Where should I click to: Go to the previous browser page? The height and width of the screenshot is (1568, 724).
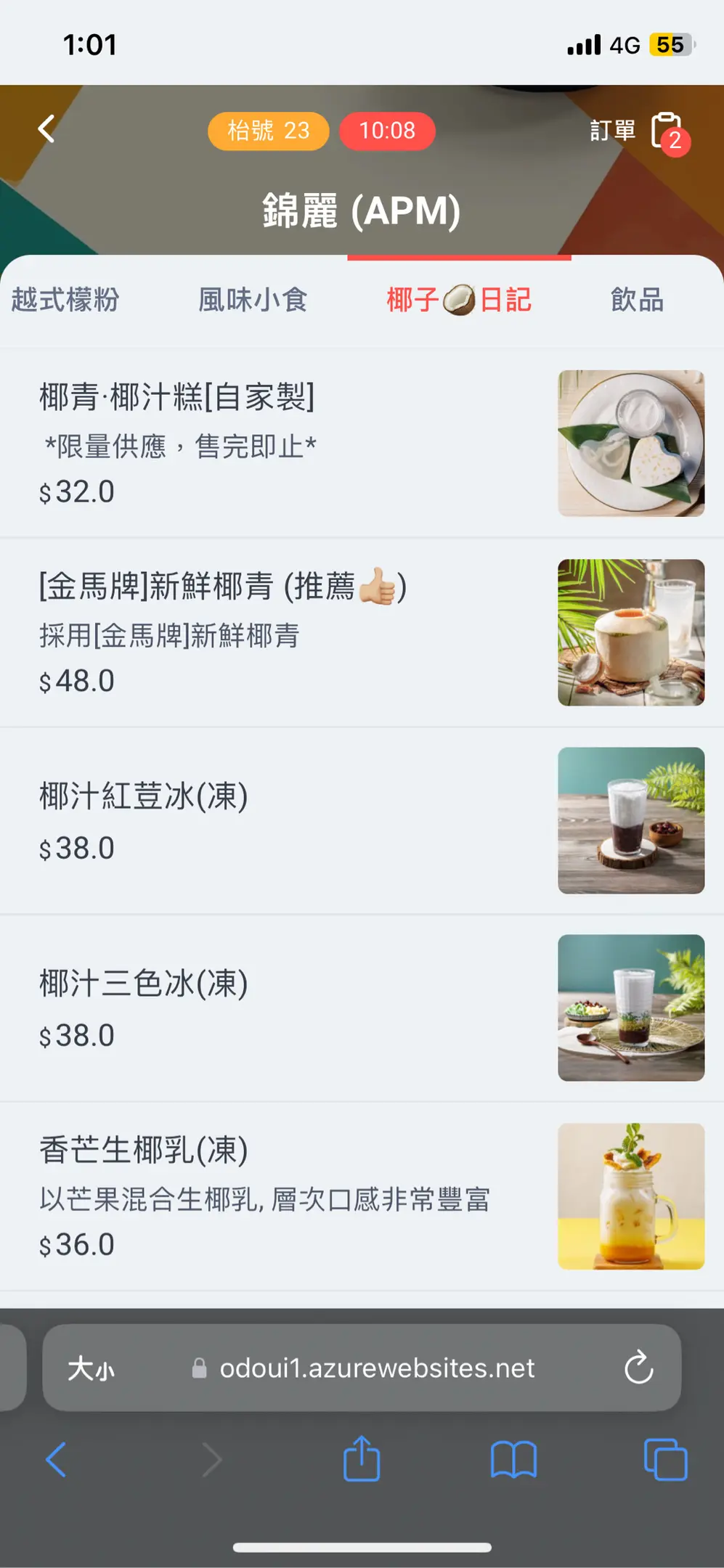pyautogui.click(x=57, y=1459)
